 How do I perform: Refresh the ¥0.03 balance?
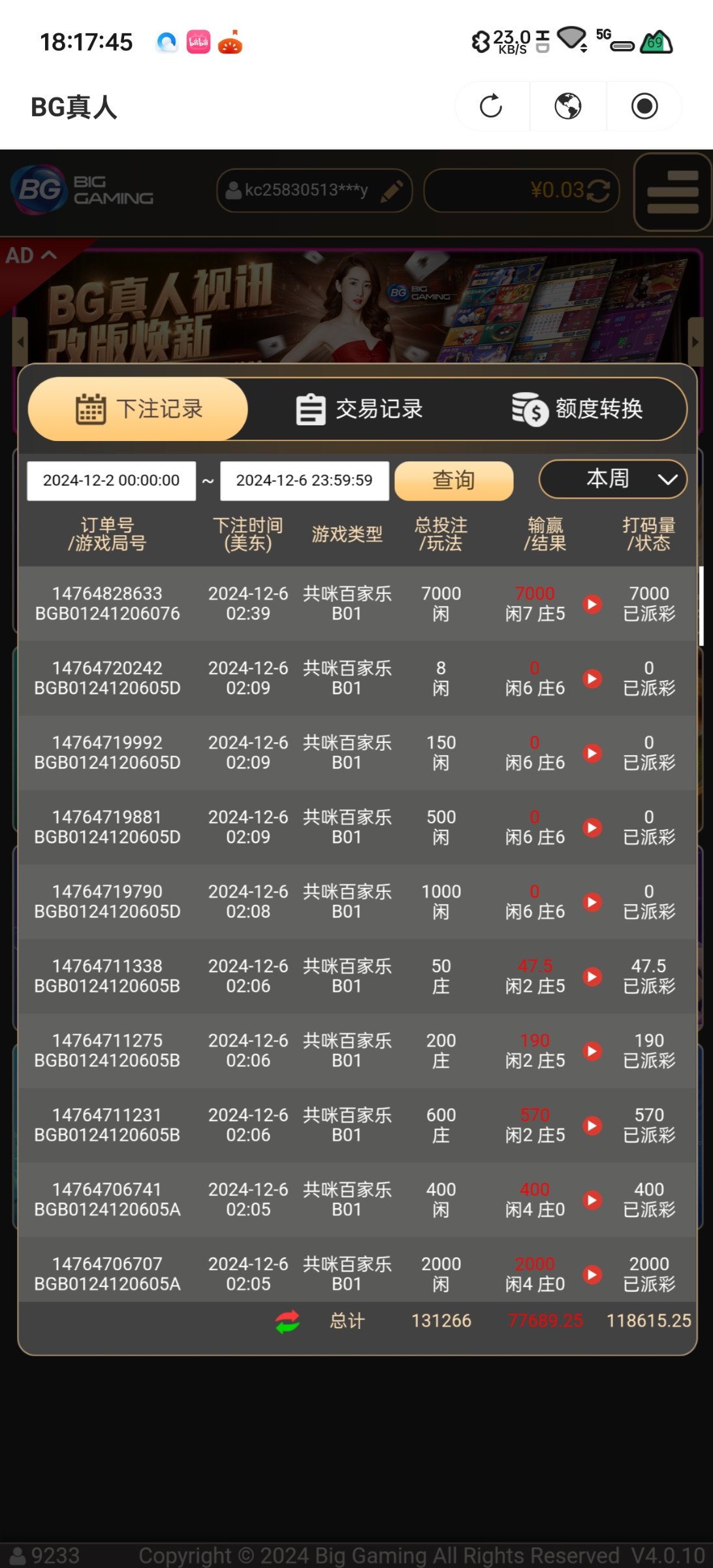click(x=599, y=191)
